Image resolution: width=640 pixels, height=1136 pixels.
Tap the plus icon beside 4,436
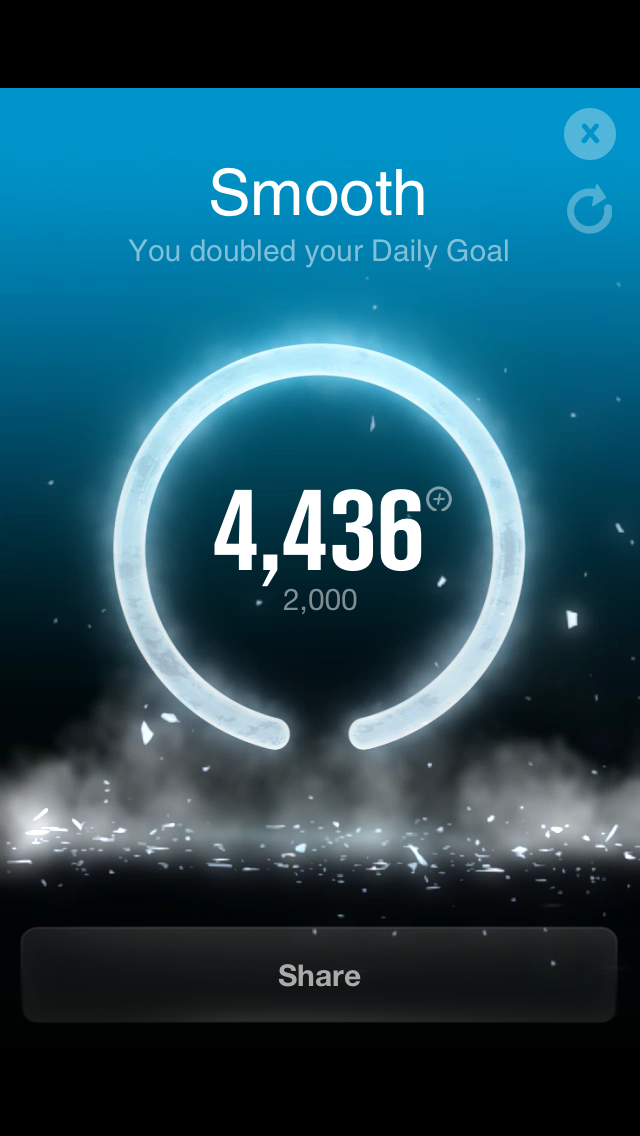(x=439, y=499)
